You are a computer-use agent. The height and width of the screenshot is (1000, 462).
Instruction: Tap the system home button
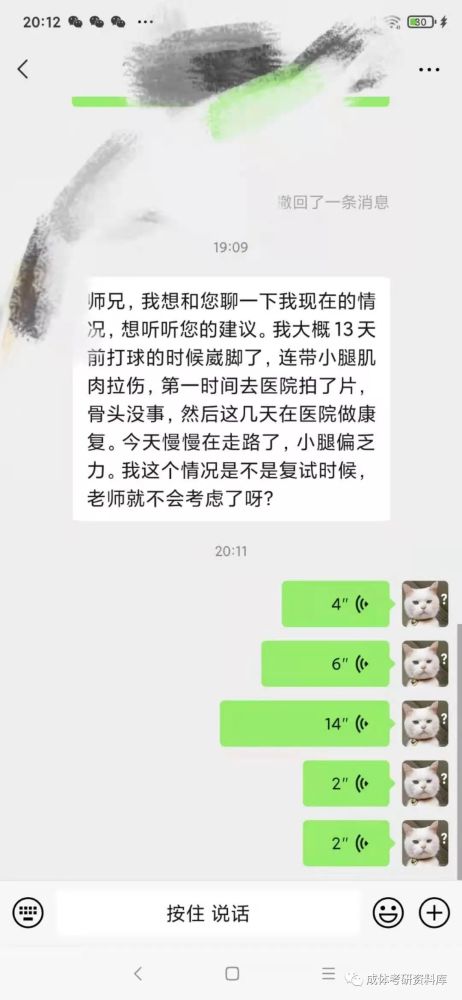[x=232, y=973]
